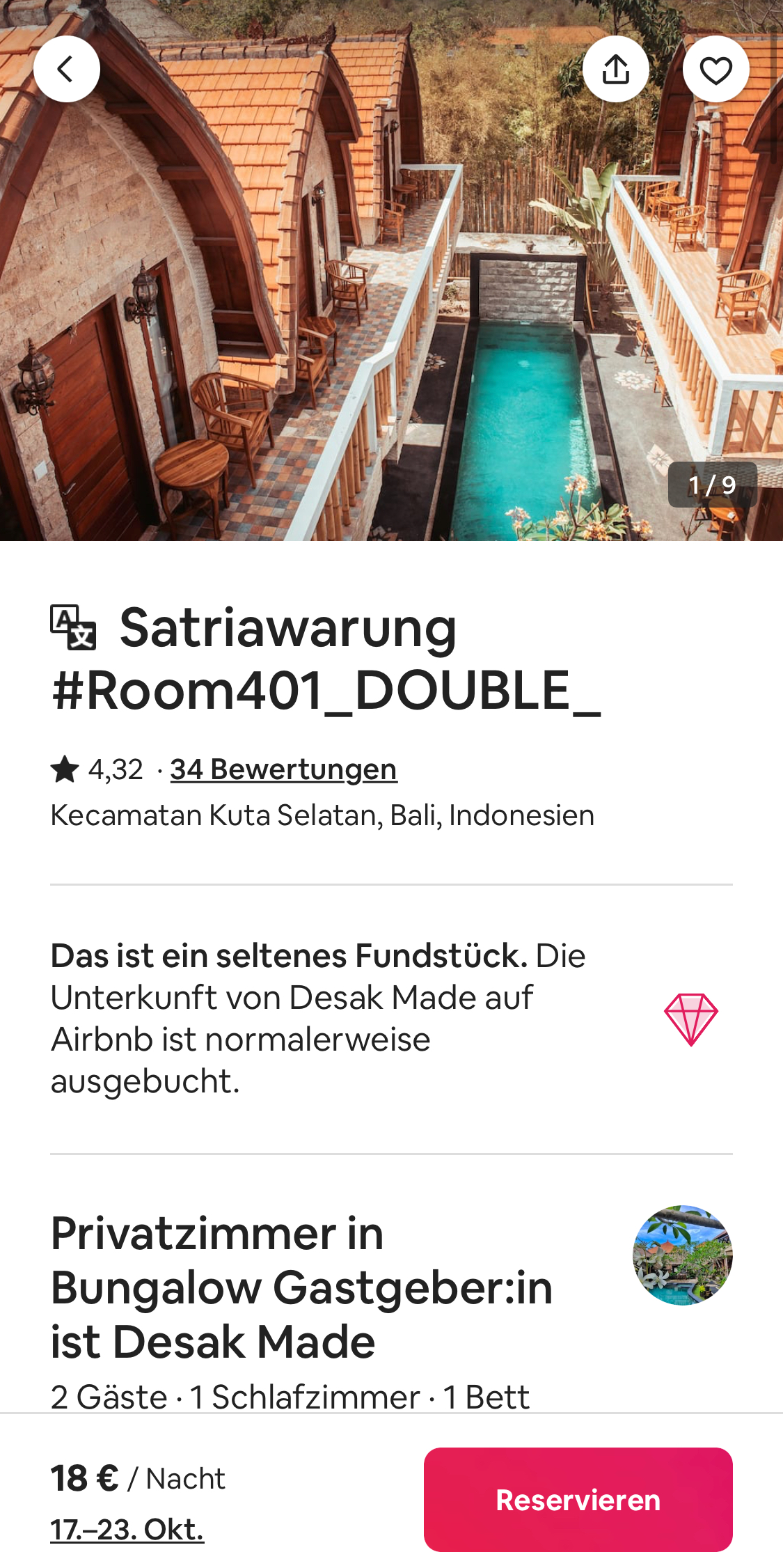Change the 17.–23. Okt. dates
The height and width of the screenshot is (1568, 783).
pos(127,1529)
